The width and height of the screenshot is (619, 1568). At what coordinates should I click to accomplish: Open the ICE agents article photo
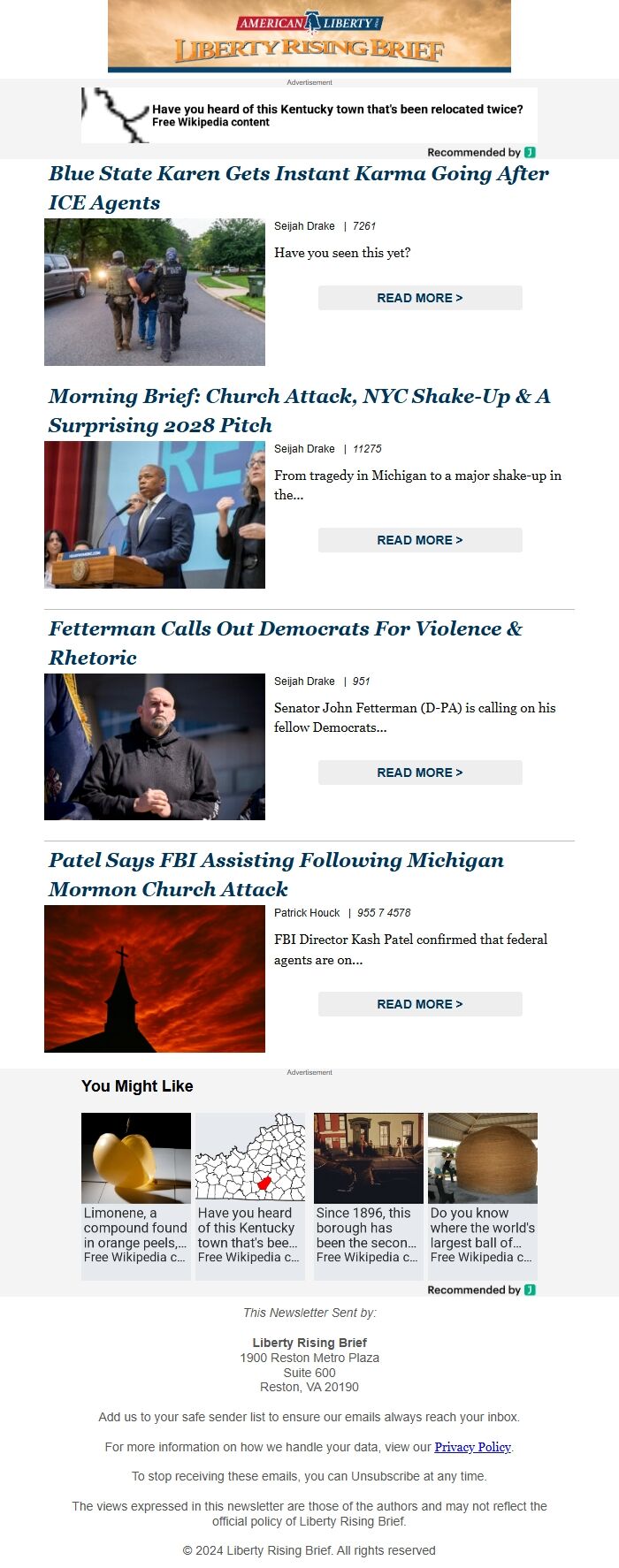pos(155,292)
